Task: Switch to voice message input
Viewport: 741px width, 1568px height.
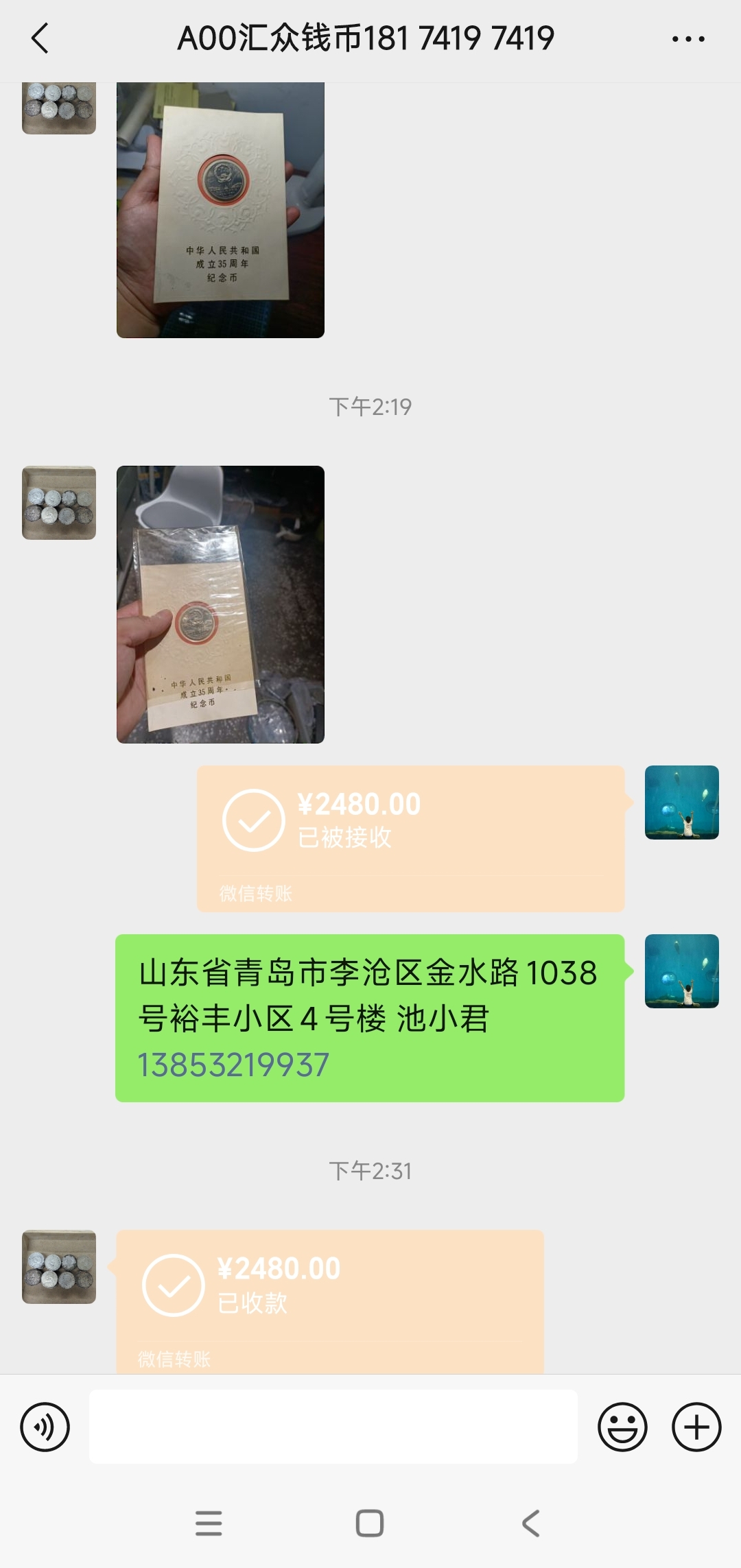Action: (45, 1427)
